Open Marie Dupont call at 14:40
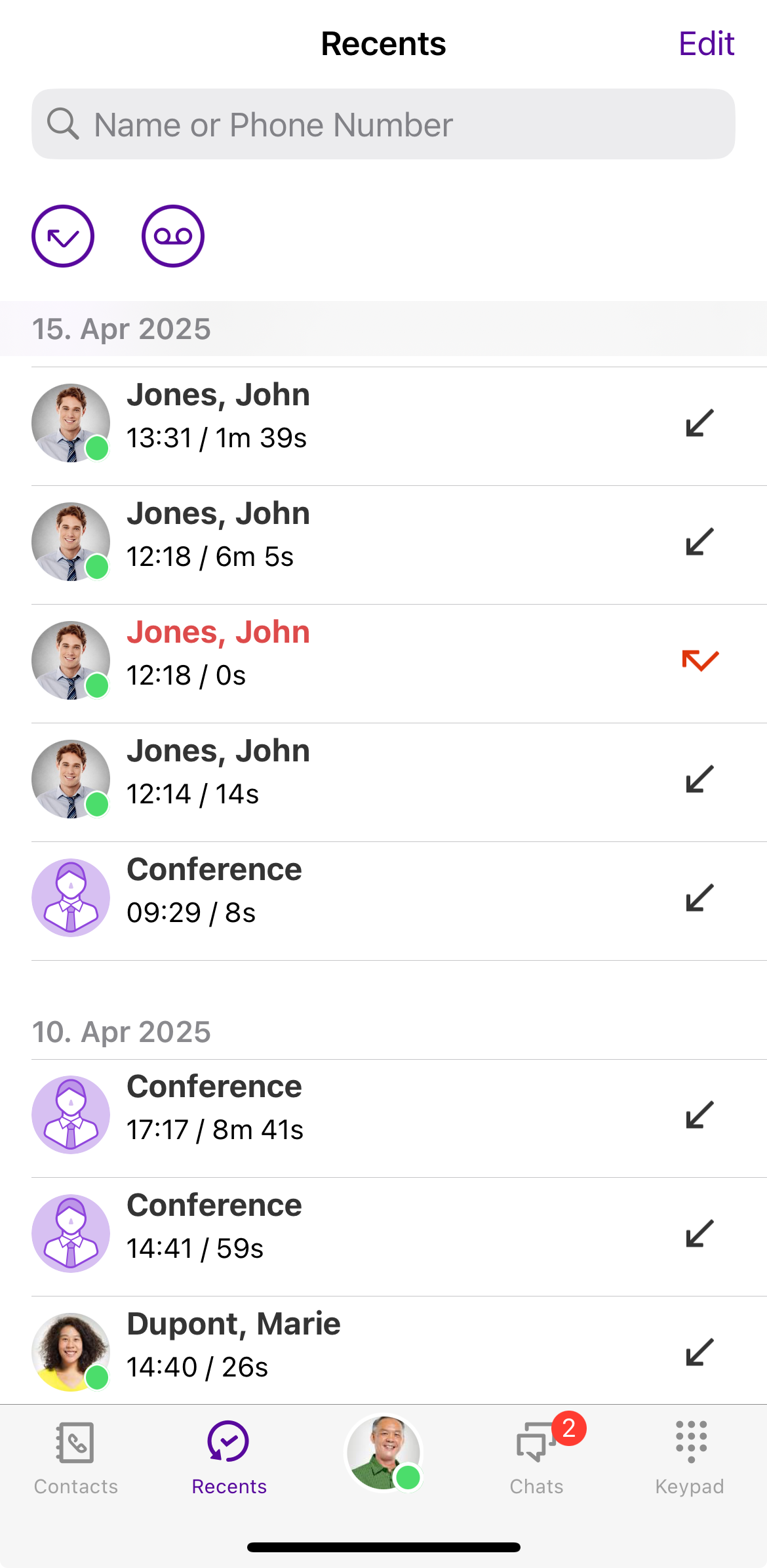The height and width of the screenshot is (1568, 767). [383, 1352]
